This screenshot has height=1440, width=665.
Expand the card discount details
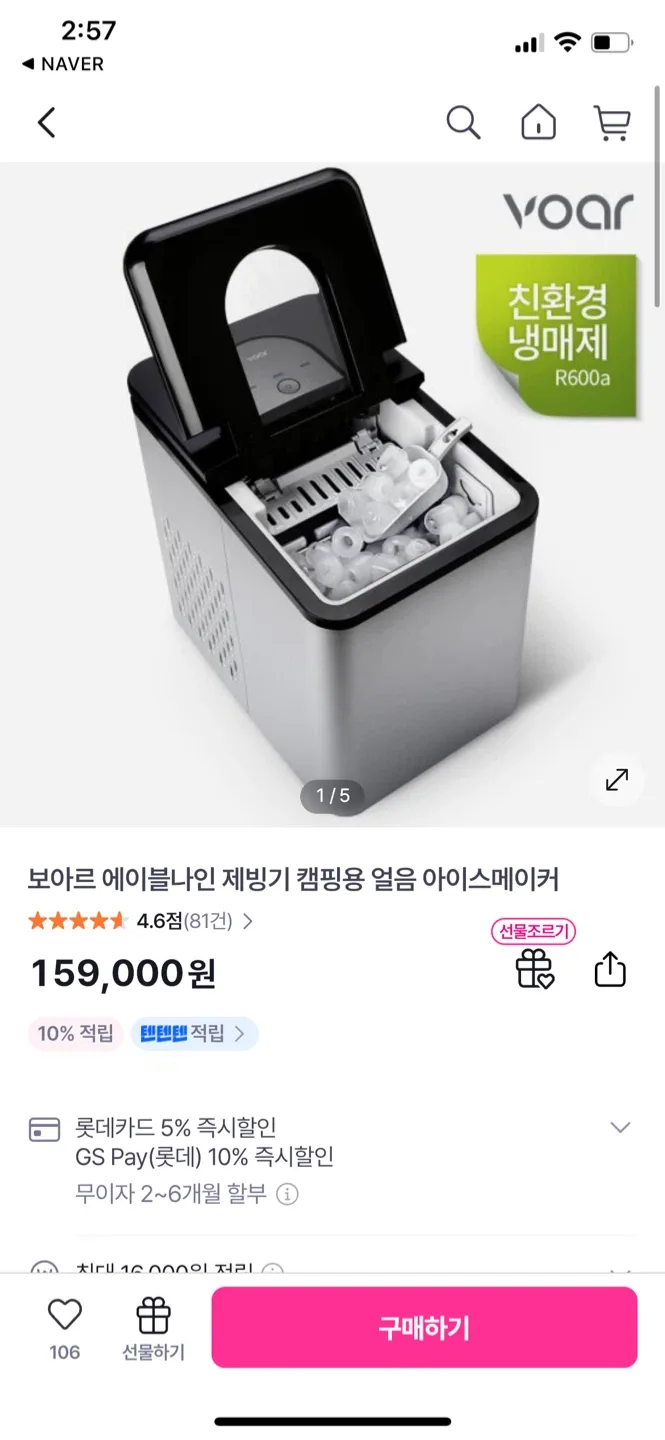coord(620,1128)
